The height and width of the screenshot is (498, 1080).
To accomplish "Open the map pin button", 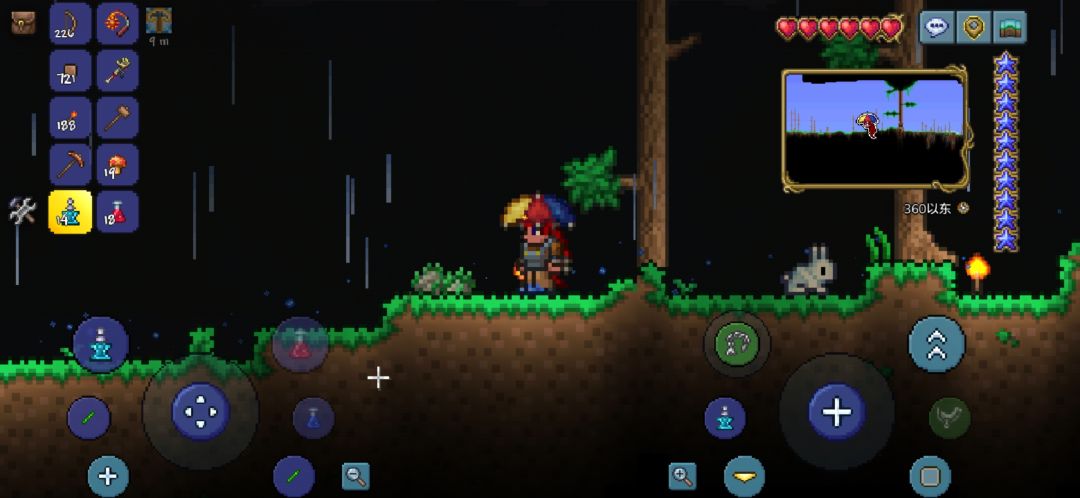I will click(973, 28).
